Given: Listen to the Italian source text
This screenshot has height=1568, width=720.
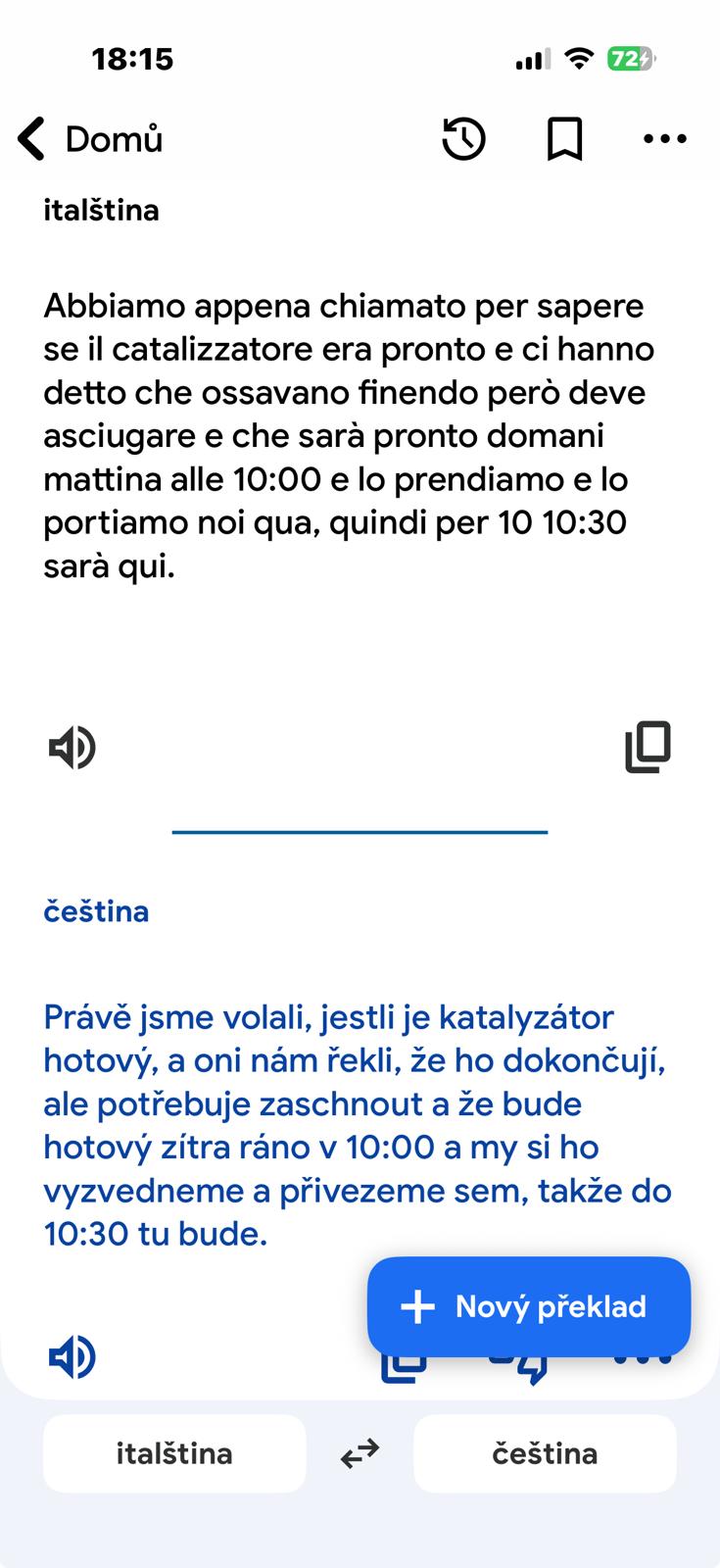Looking at the screenshot, I should [x=72, y=748].
